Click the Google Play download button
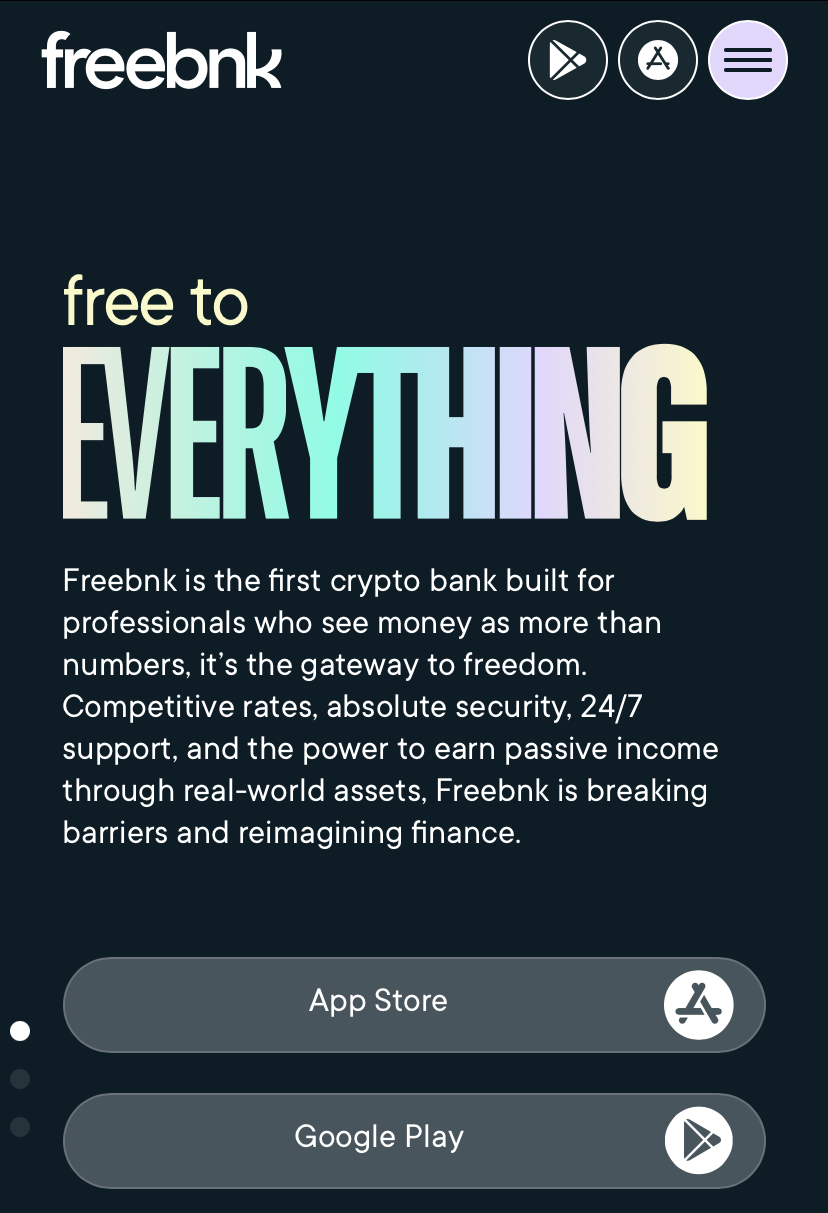Viewport: 828px width, 1213px height. (414, 1140)
